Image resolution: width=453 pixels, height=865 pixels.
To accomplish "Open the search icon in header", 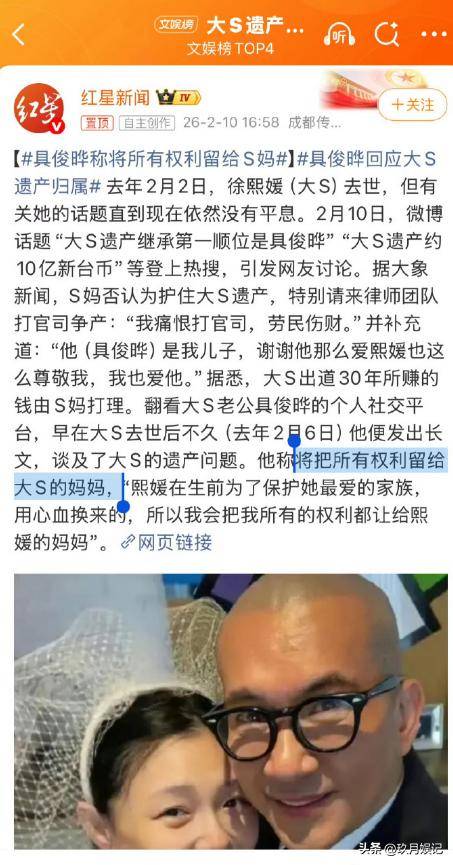I will tap(386, 34).
